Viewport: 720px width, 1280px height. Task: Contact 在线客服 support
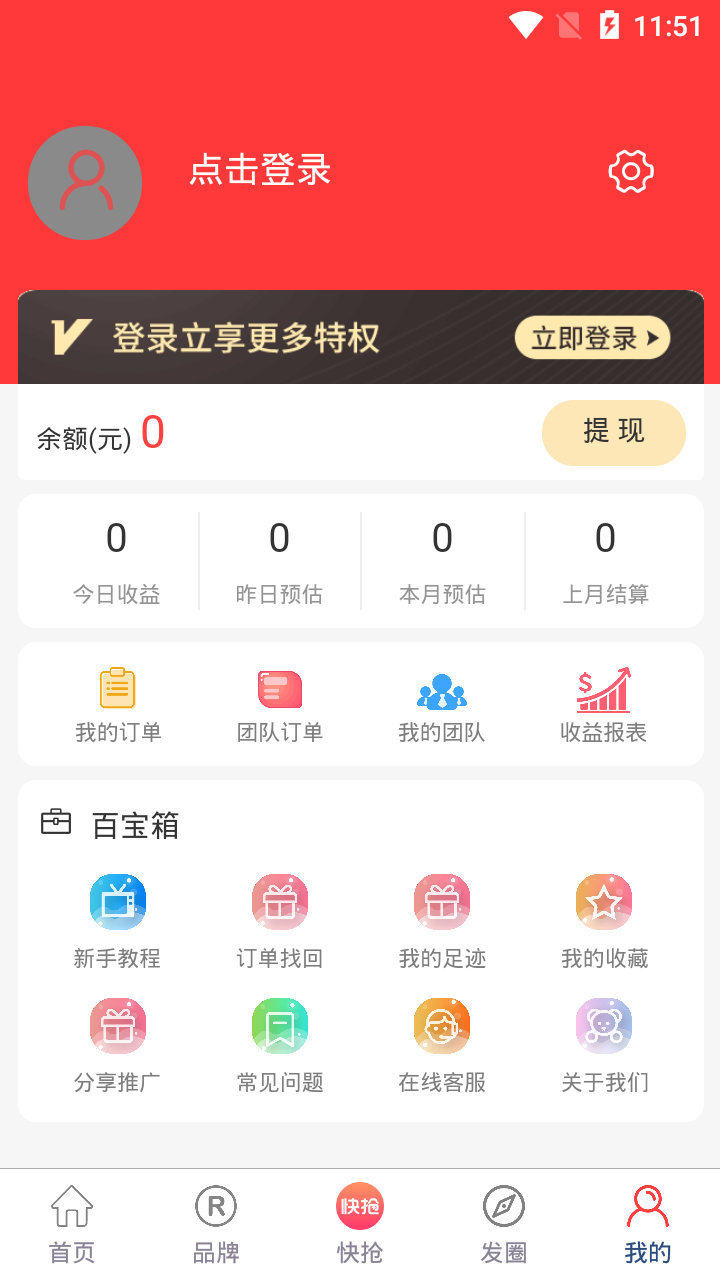[442, 1045]
